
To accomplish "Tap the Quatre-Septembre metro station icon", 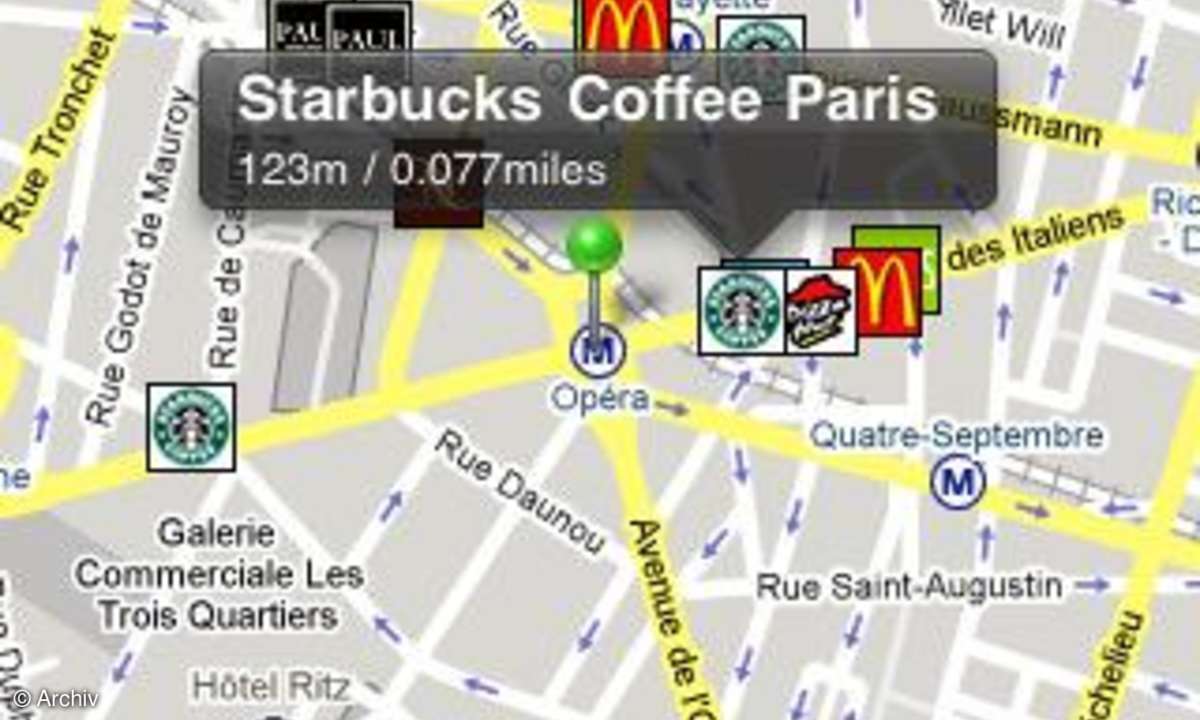I will pyautogui.click(x=957, y=482).
